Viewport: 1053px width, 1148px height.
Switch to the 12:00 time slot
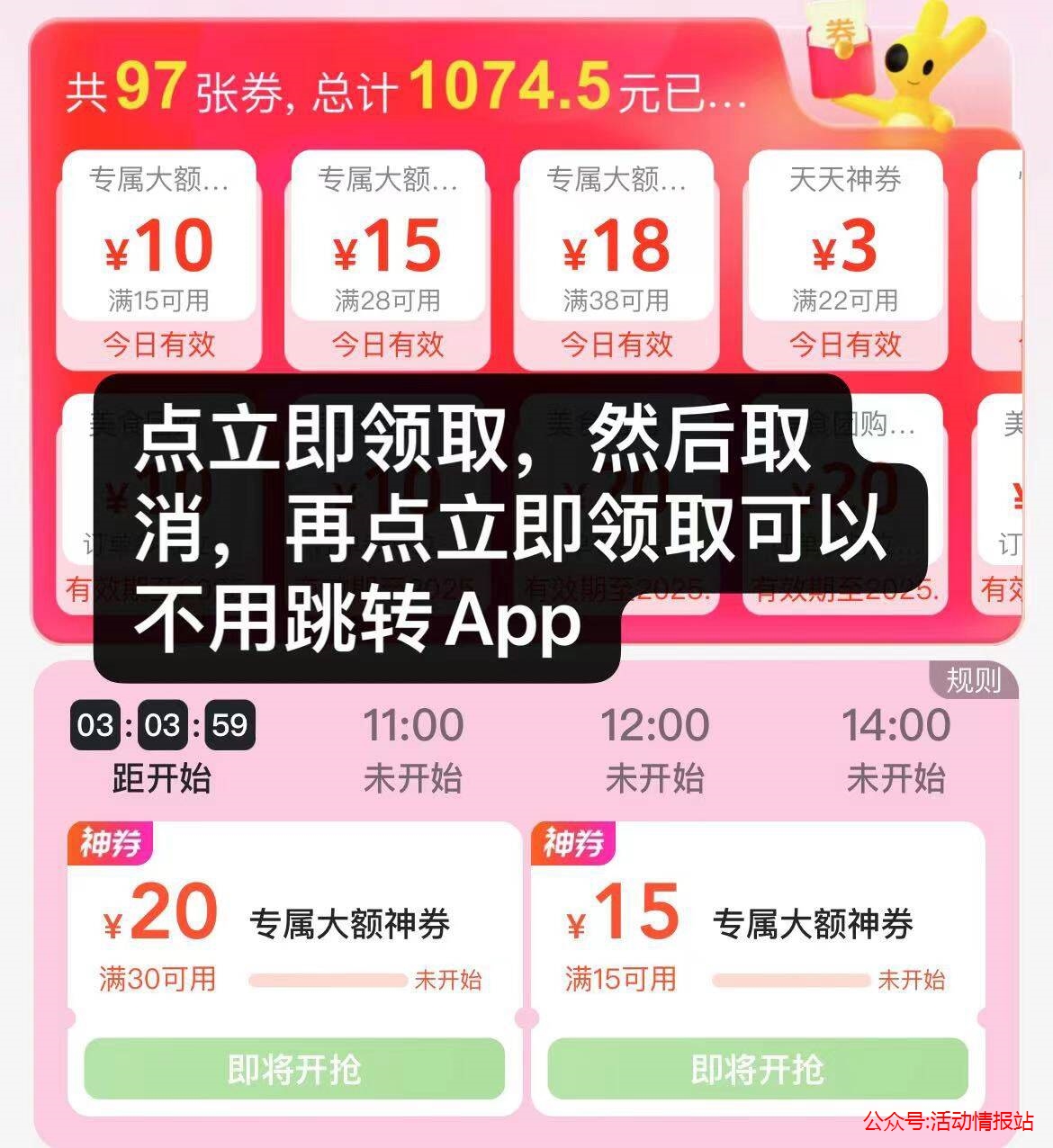[654, 749]
